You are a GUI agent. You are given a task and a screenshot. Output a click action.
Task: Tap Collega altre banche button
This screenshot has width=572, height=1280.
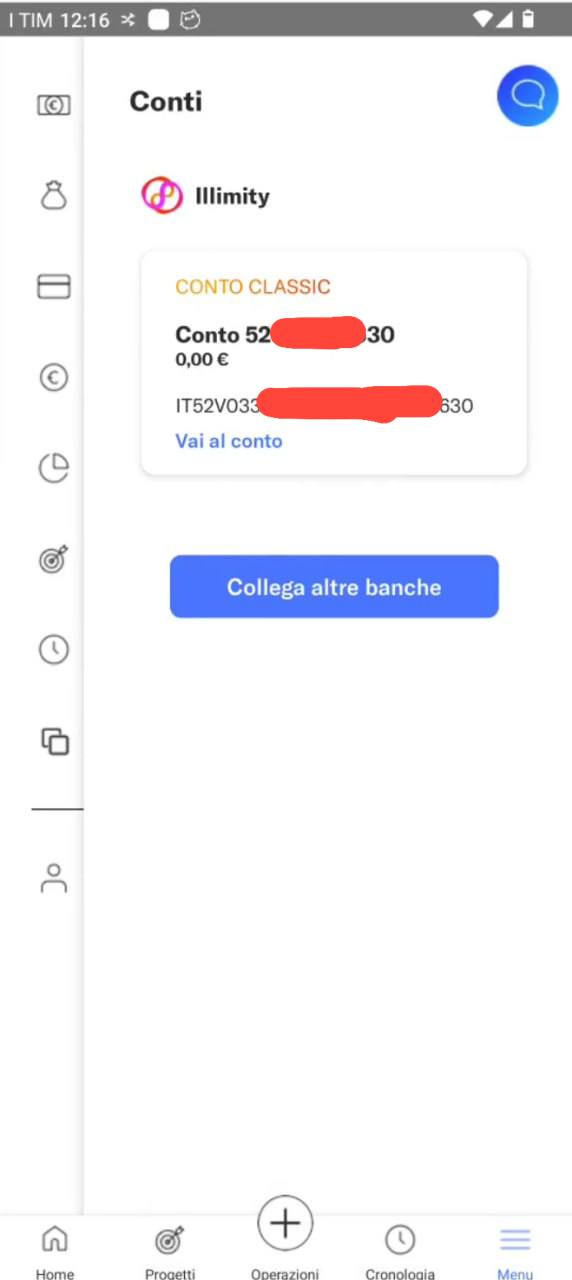point(334,587)
